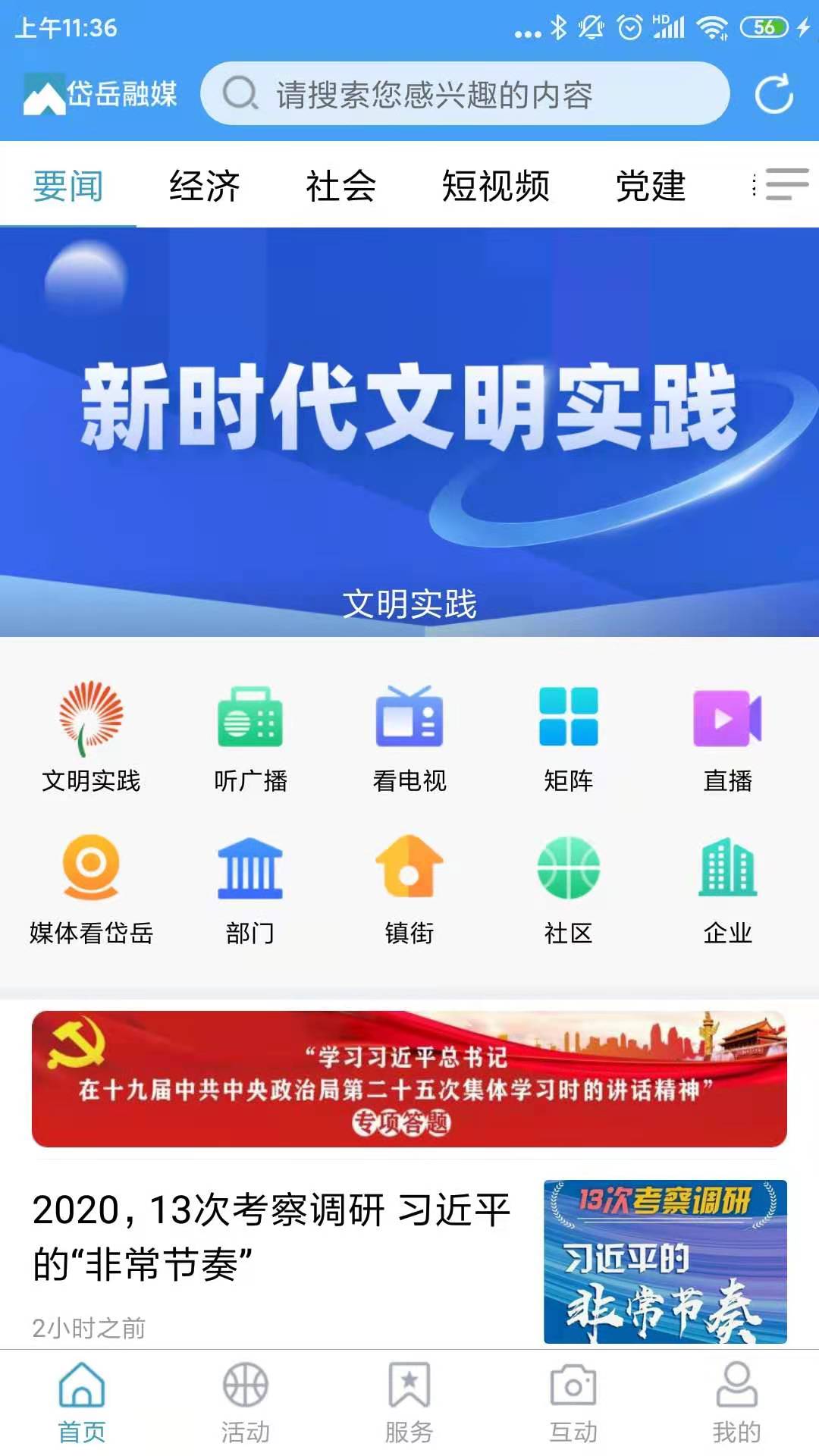
Task: Read the article 2020，13次考察调研
Action: (271, 1236)
